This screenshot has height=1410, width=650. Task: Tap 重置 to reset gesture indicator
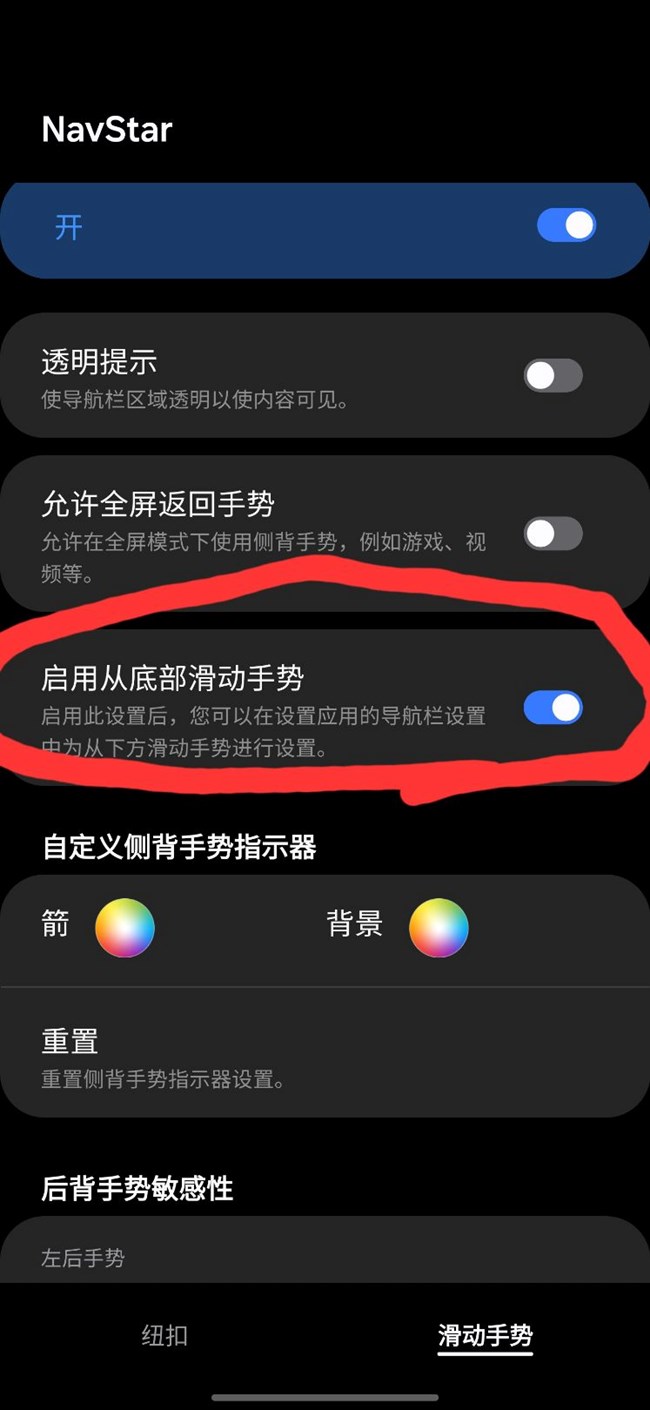(x=325, y=1053)
